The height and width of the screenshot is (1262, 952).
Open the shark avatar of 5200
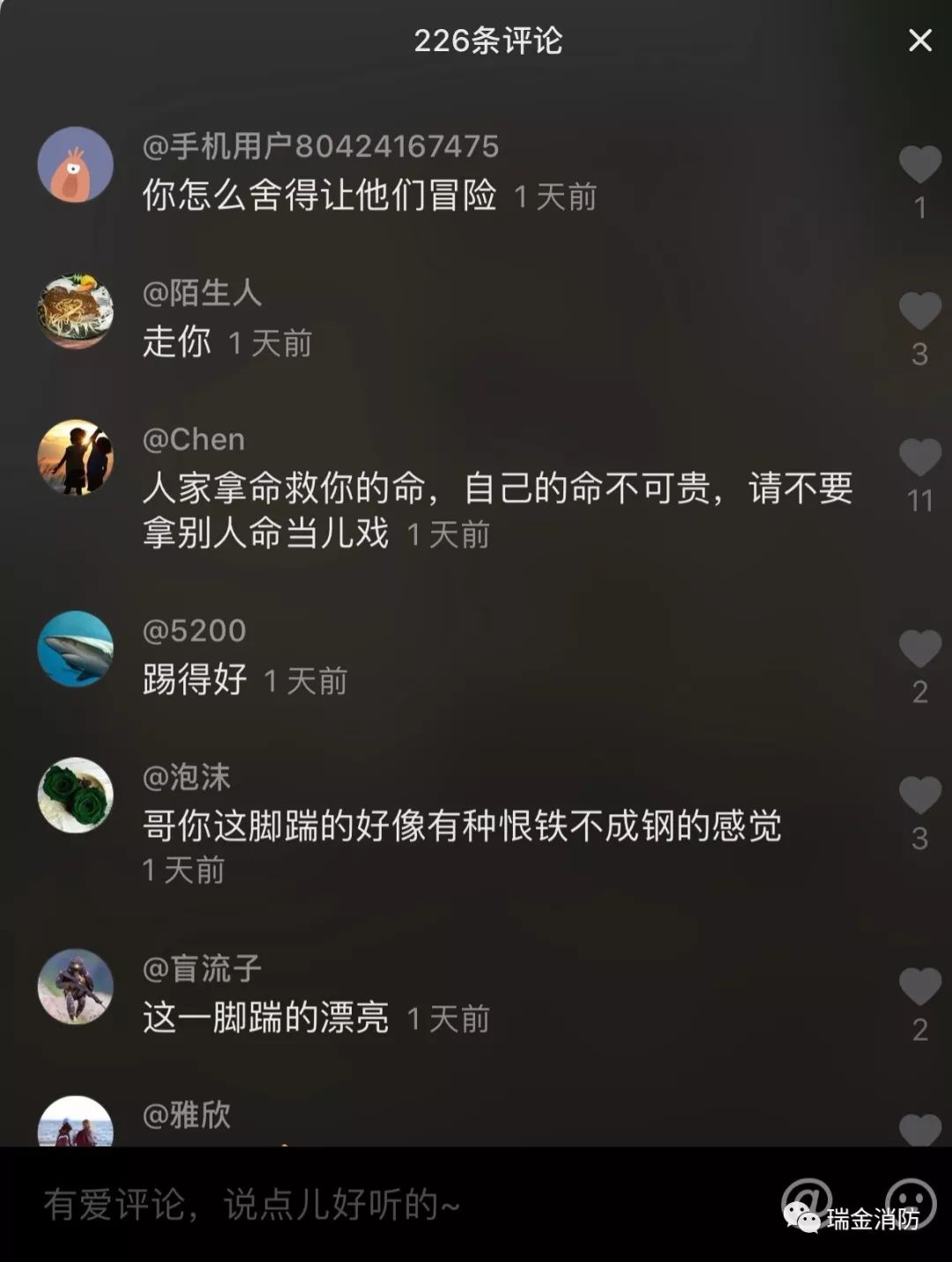coord(76,649)
